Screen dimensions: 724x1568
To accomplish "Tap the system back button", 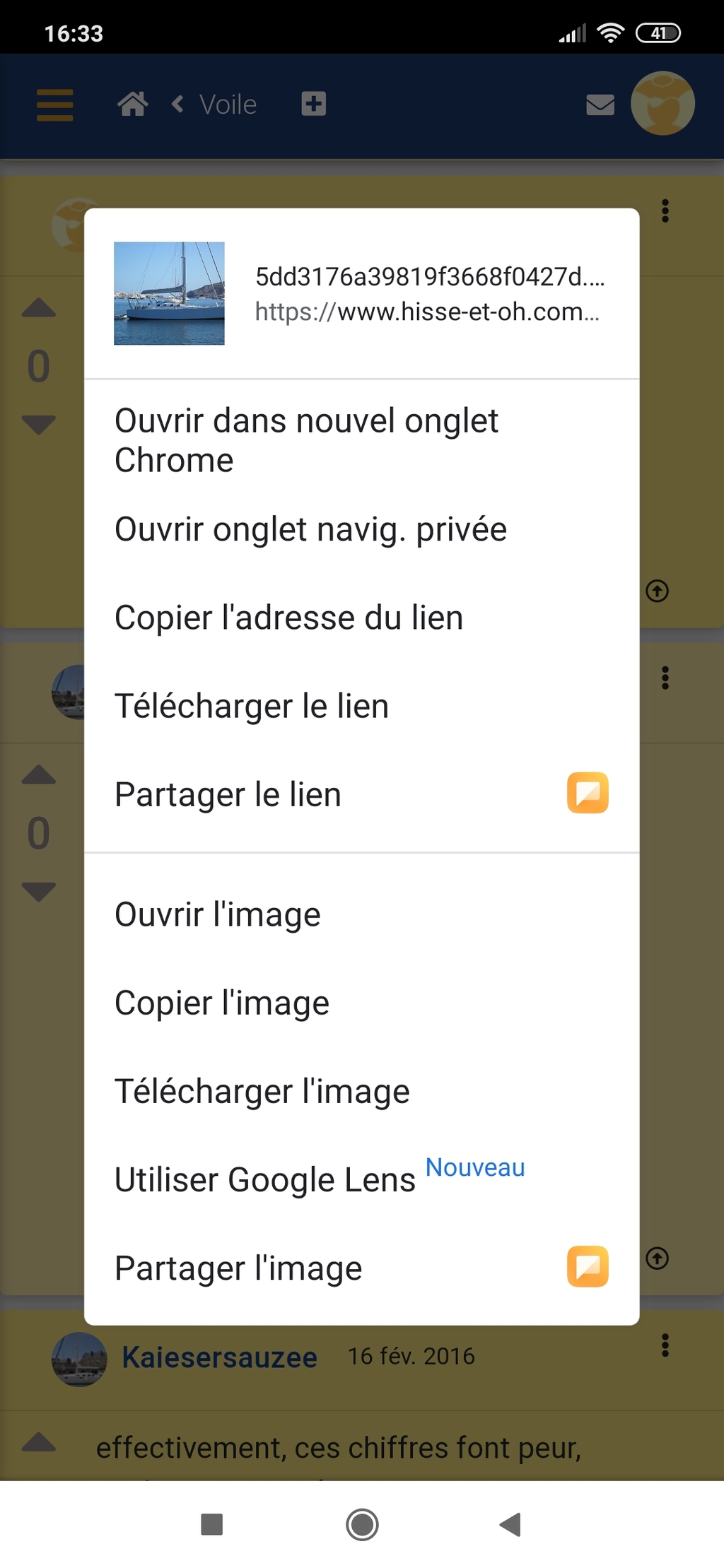I will click(x=510, y=1524).
